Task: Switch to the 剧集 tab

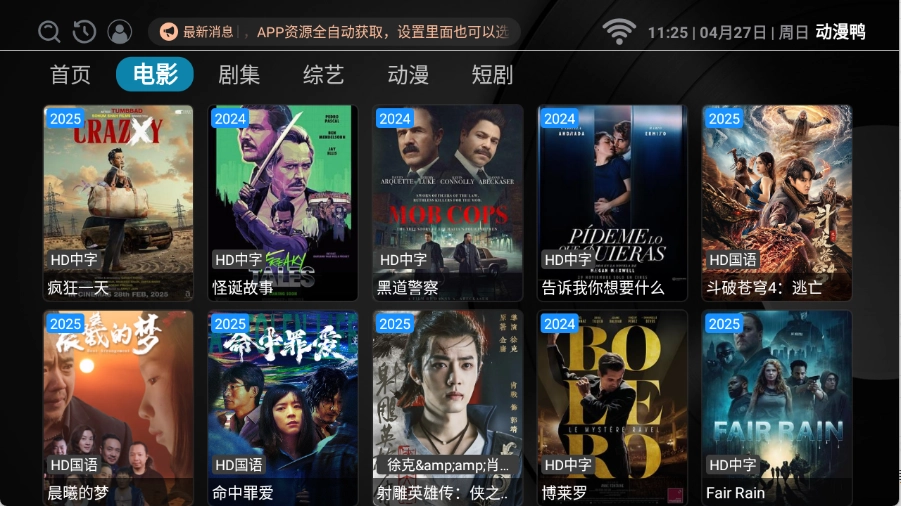Action: [x=239, y=75]
